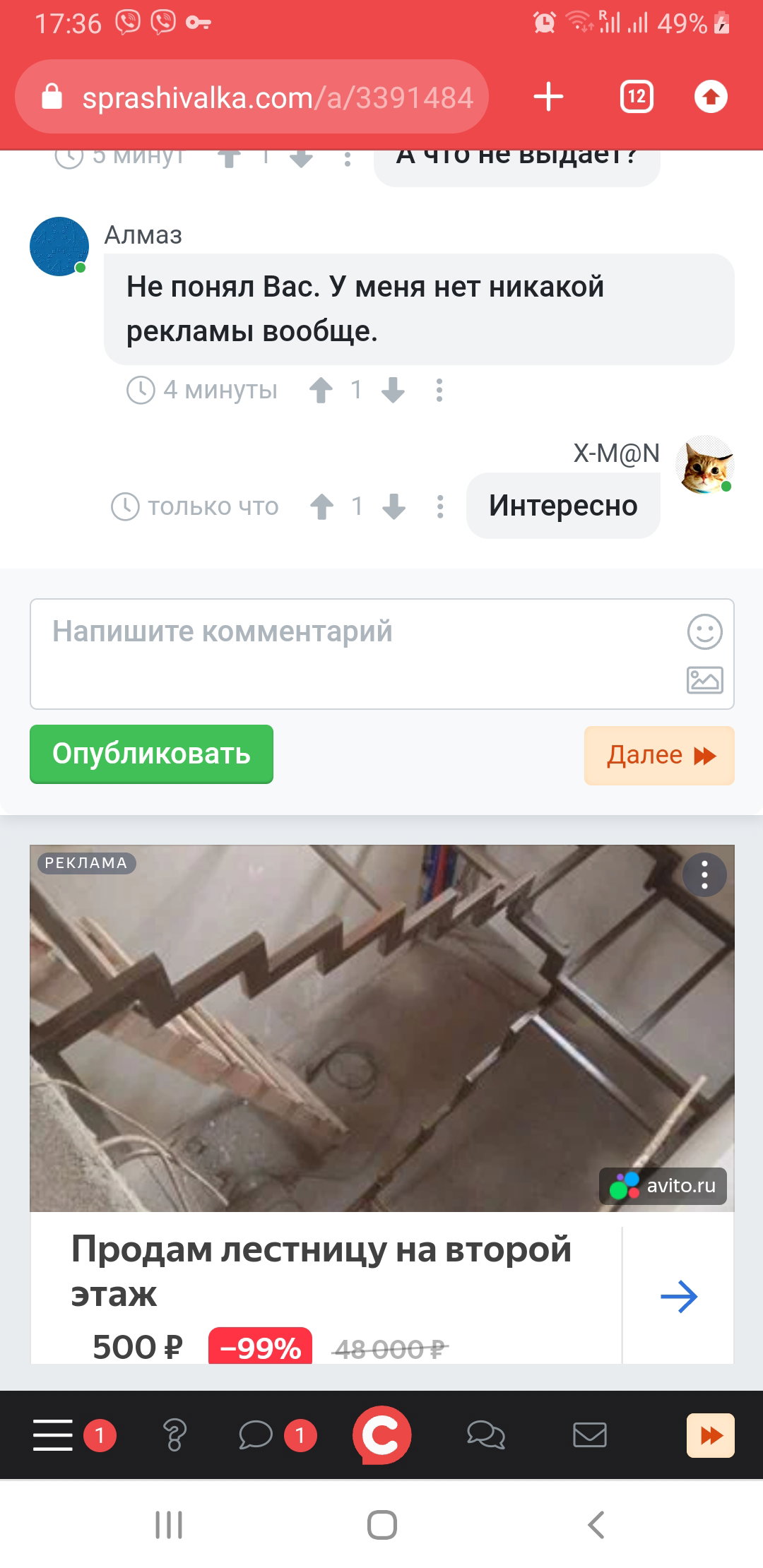Tap the system back button
Image resolution: width=763 pixels, height=1568 pixels.
(x=596, y=1525)
